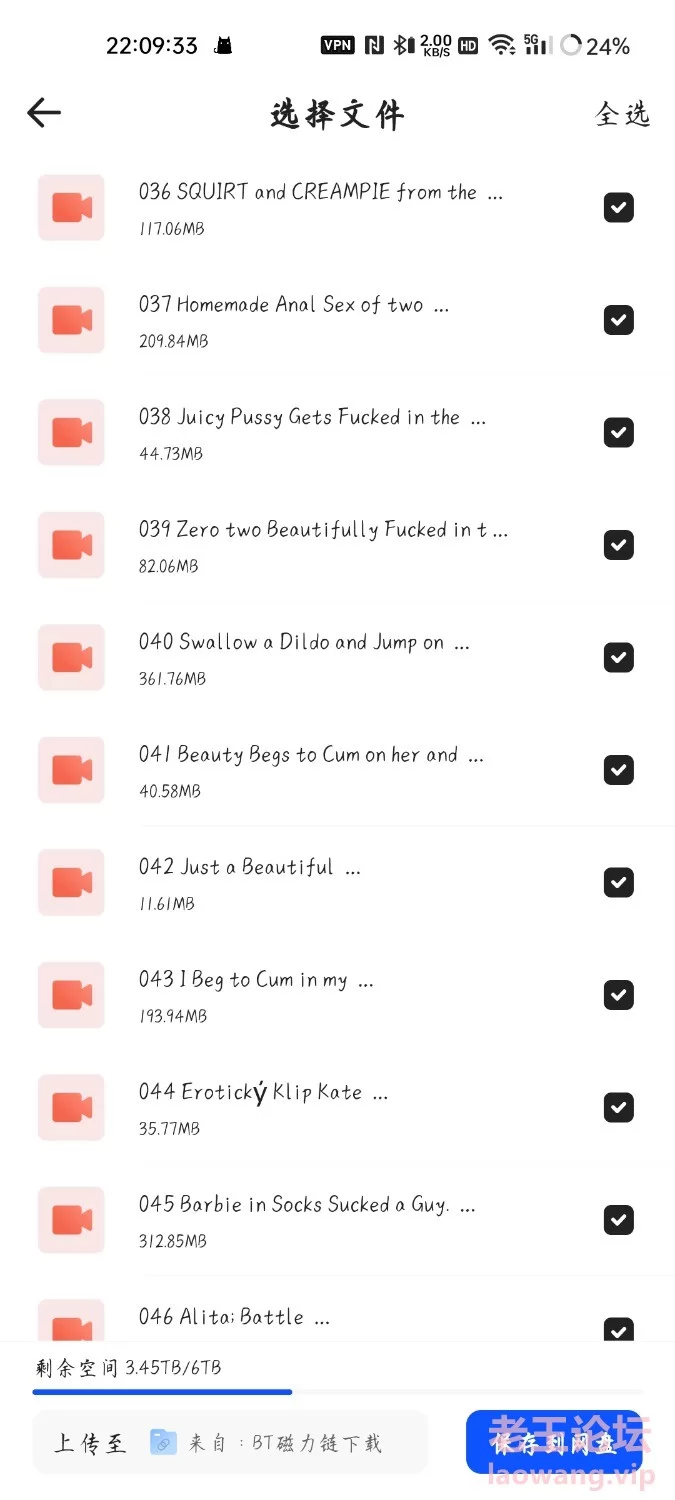The width and height of the screenshot is (675, 1500).
Task: Toggle checkbox for file 042 (11.61MB)
Action: coord(619,882)
